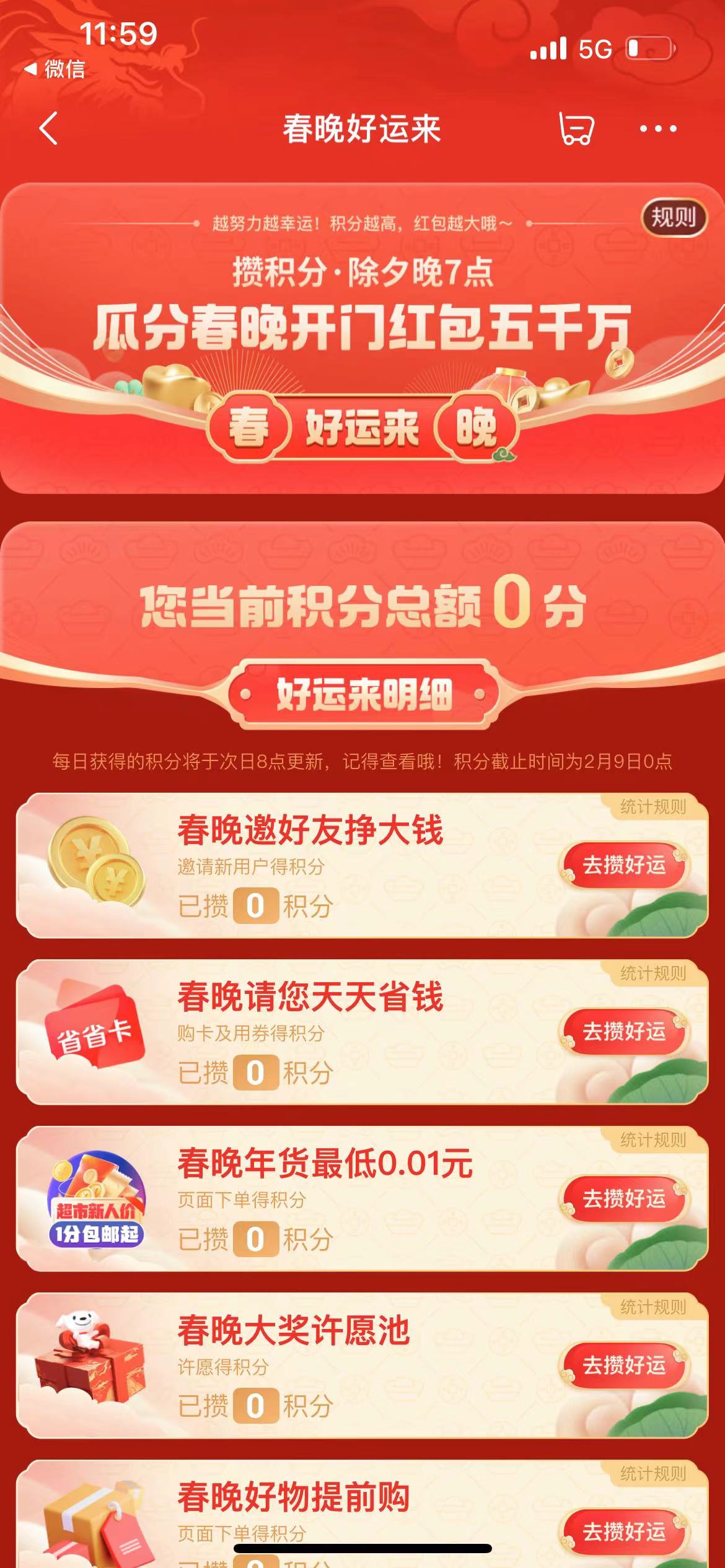Open 统计规则 on 春晚请您天天省钱 card
The width and height of the screenshot is (725, 1568).
tap(653, 973)
